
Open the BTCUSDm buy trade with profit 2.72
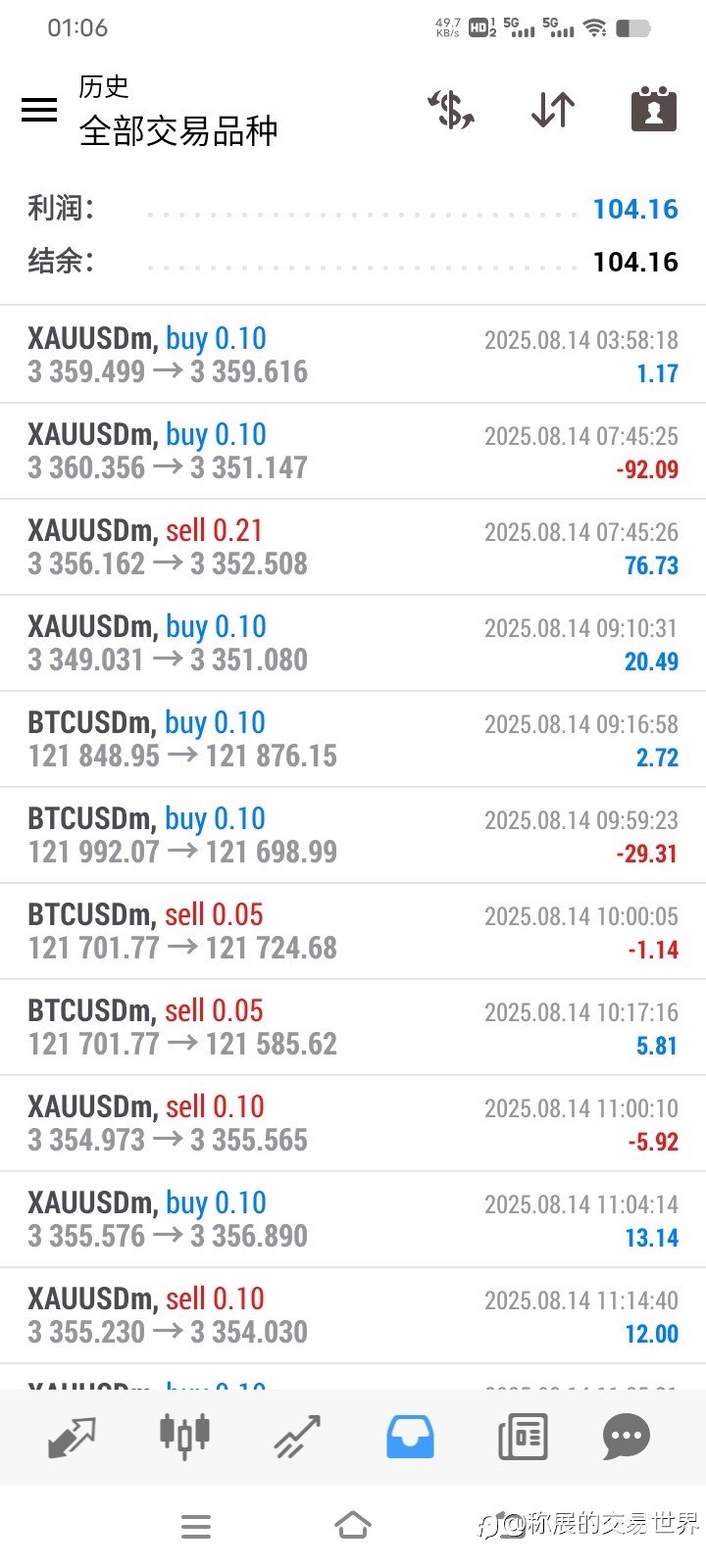(x=353, y=739)
